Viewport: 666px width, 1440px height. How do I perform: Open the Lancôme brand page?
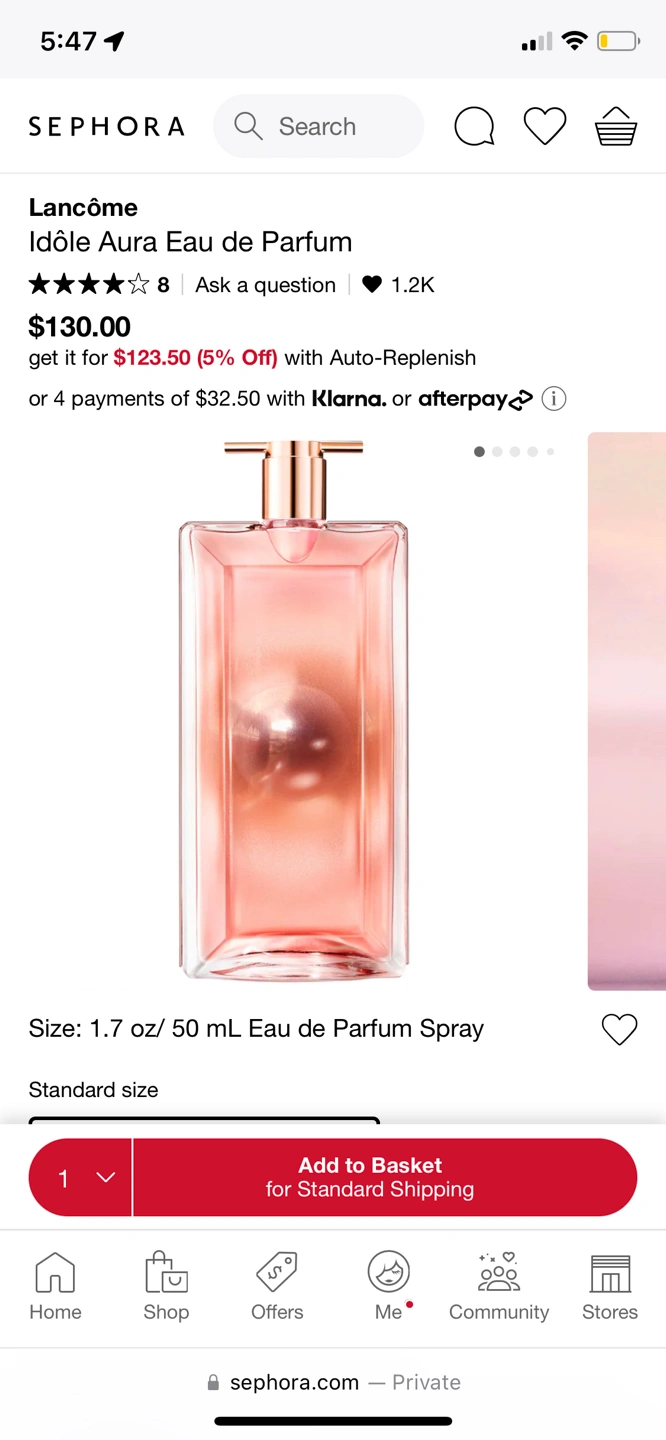pyautogui.click(x=83, y=207)
